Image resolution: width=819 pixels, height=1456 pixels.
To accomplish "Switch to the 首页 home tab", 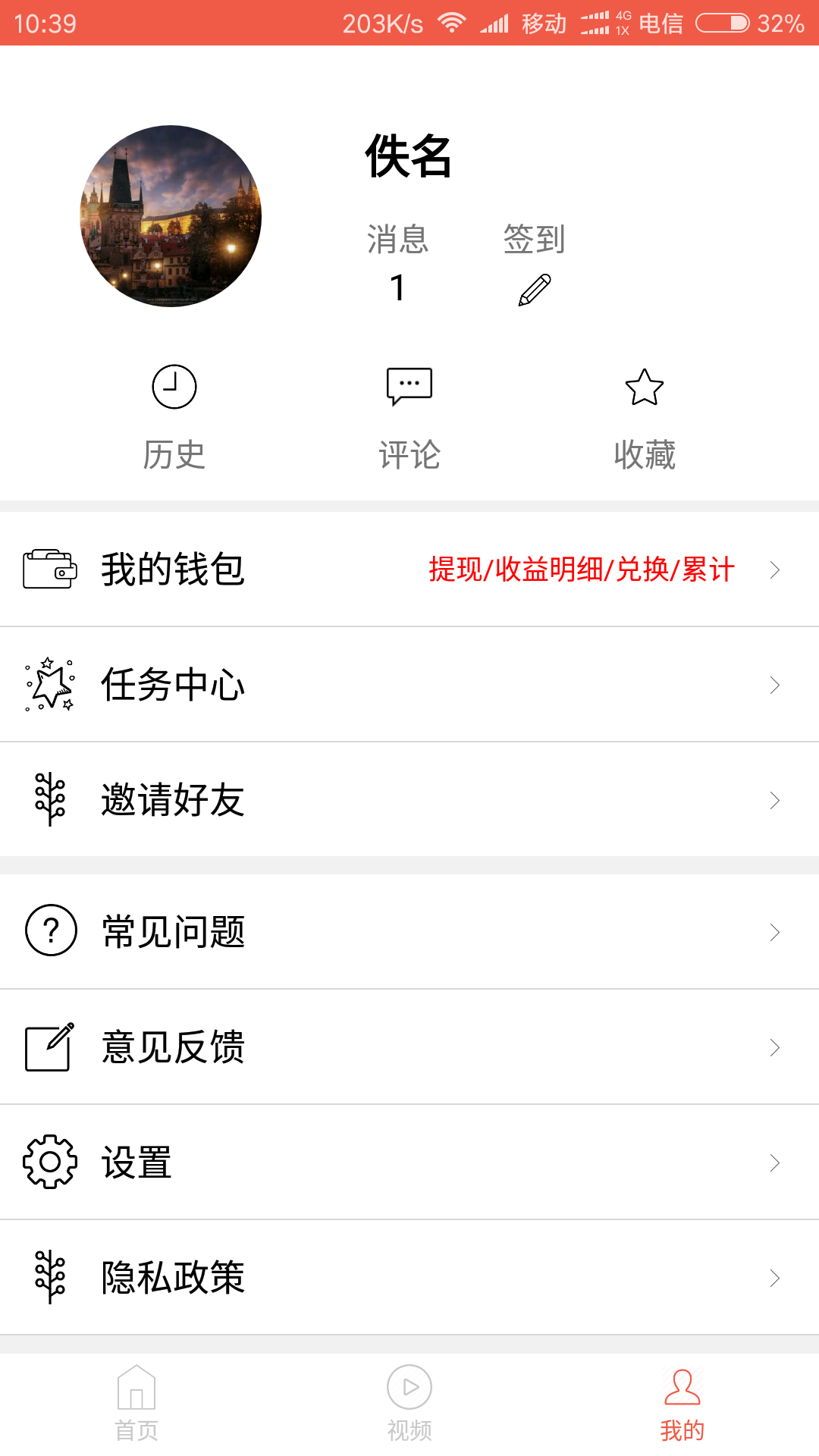I will tap(136, 1404).
